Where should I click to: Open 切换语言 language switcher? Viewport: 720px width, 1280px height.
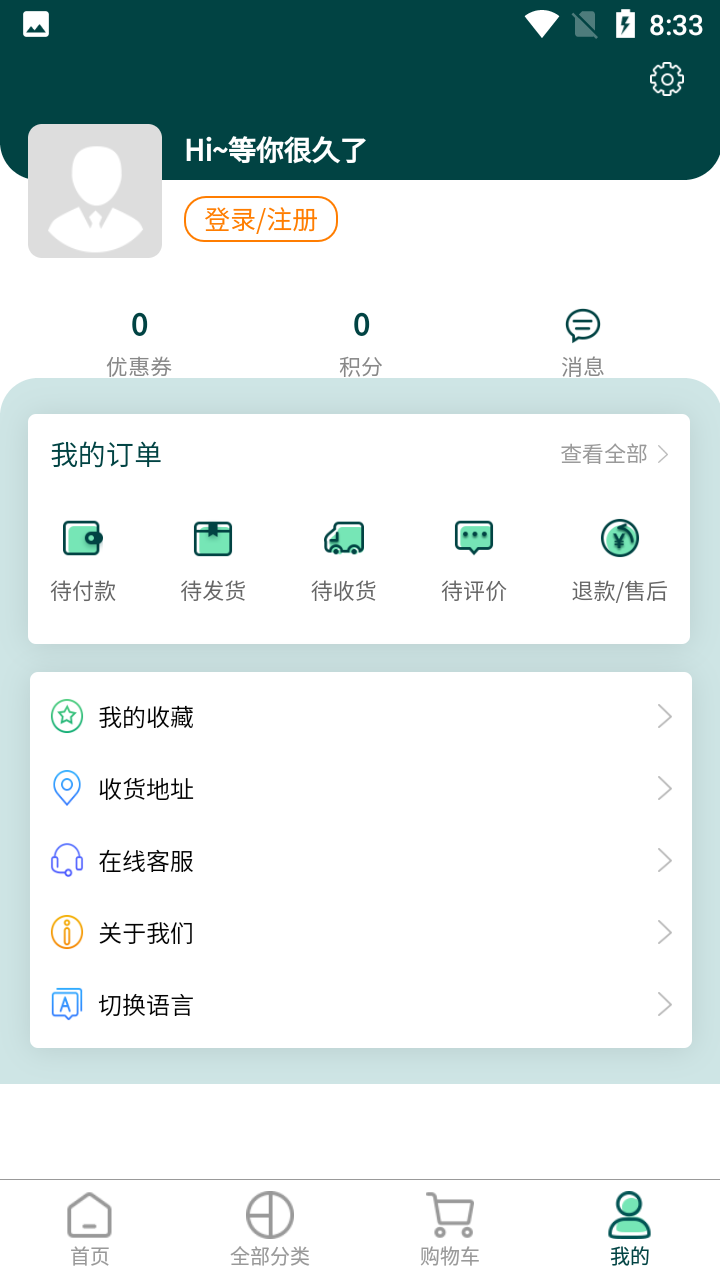click(360, 1005)
